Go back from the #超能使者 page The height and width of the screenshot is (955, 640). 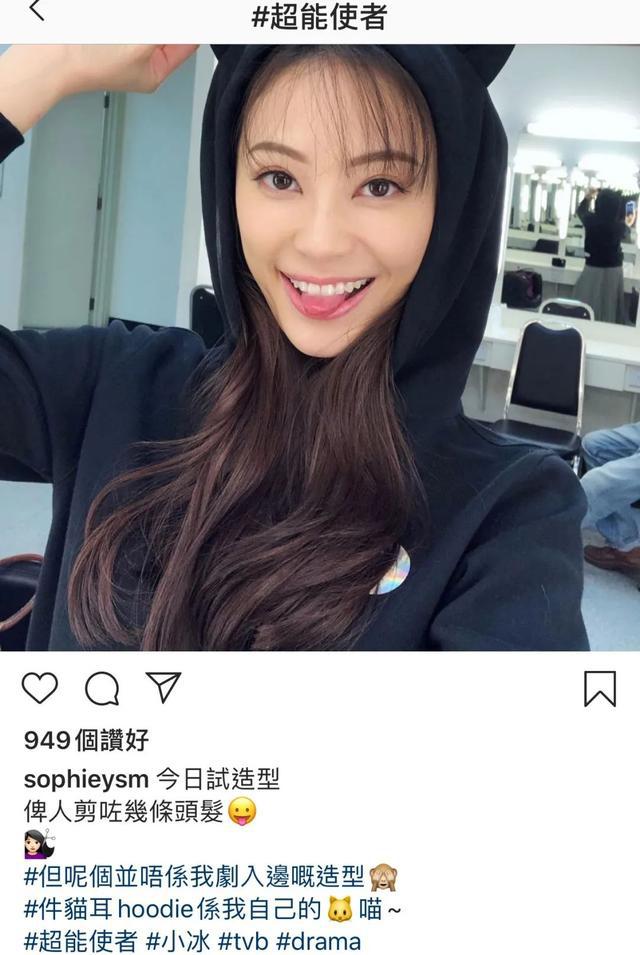[37, 12]
